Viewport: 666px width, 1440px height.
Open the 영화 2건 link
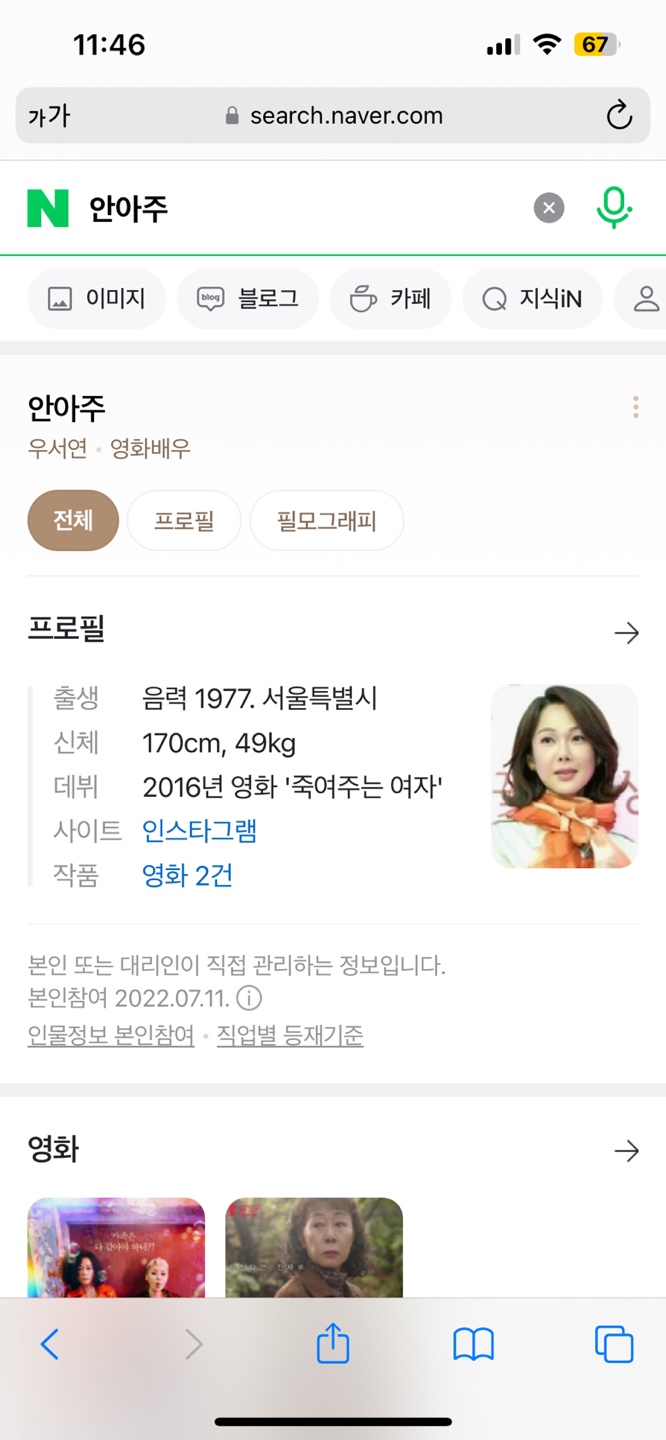(x=188, y=876)
